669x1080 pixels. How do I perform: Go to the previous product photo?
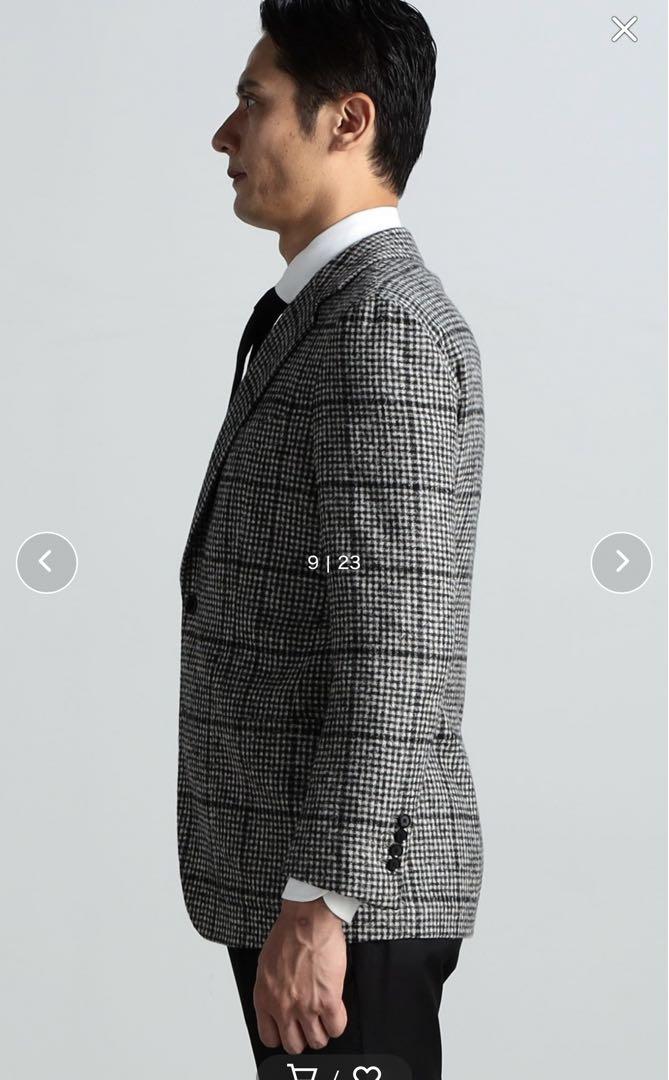47,562
